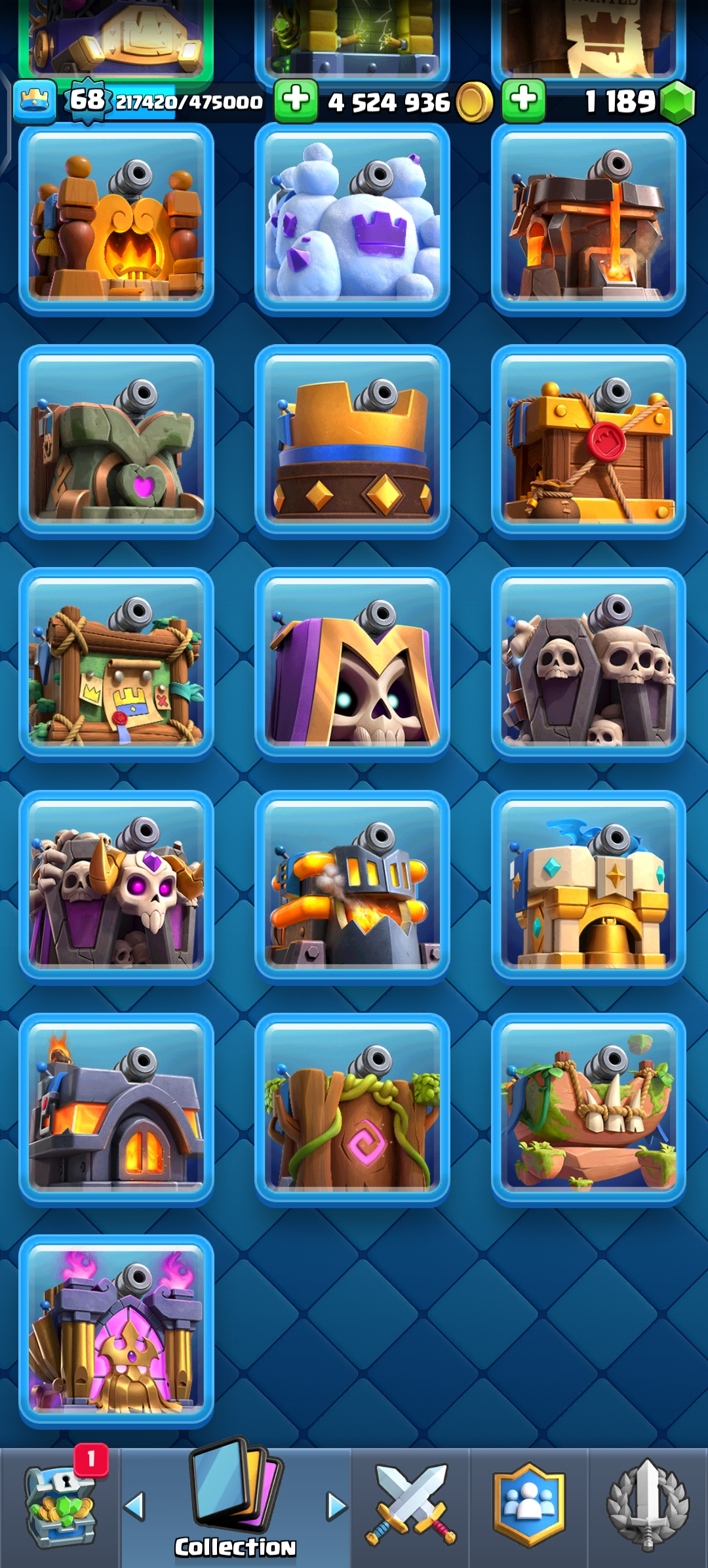The height and width of the screenshot is (1568, 708).
Task: Select the golden crown tower skin
Action: click(x=352, y=441)
